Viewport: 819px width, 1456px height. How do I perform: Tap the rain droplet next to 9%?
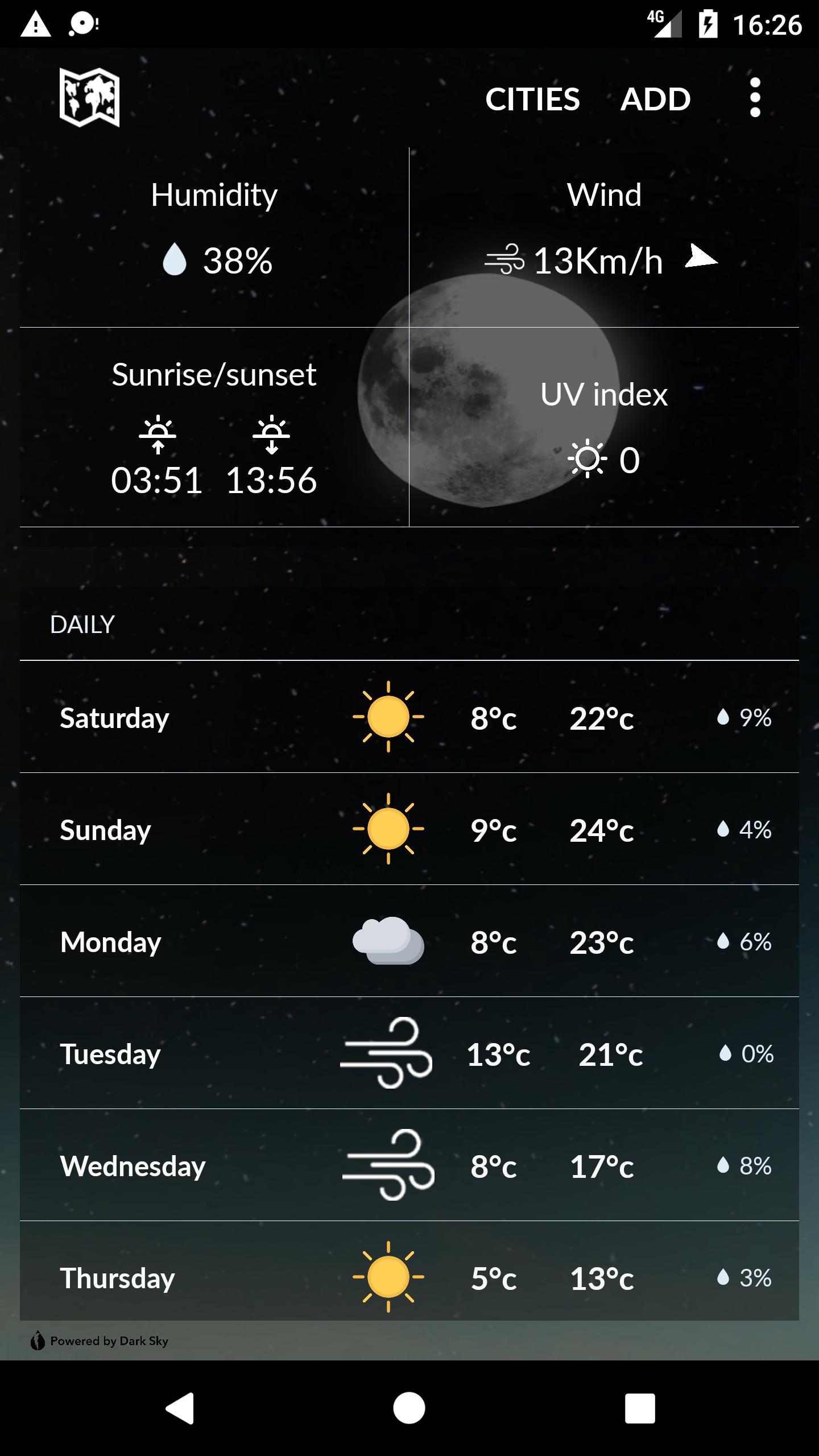(723, 718)
